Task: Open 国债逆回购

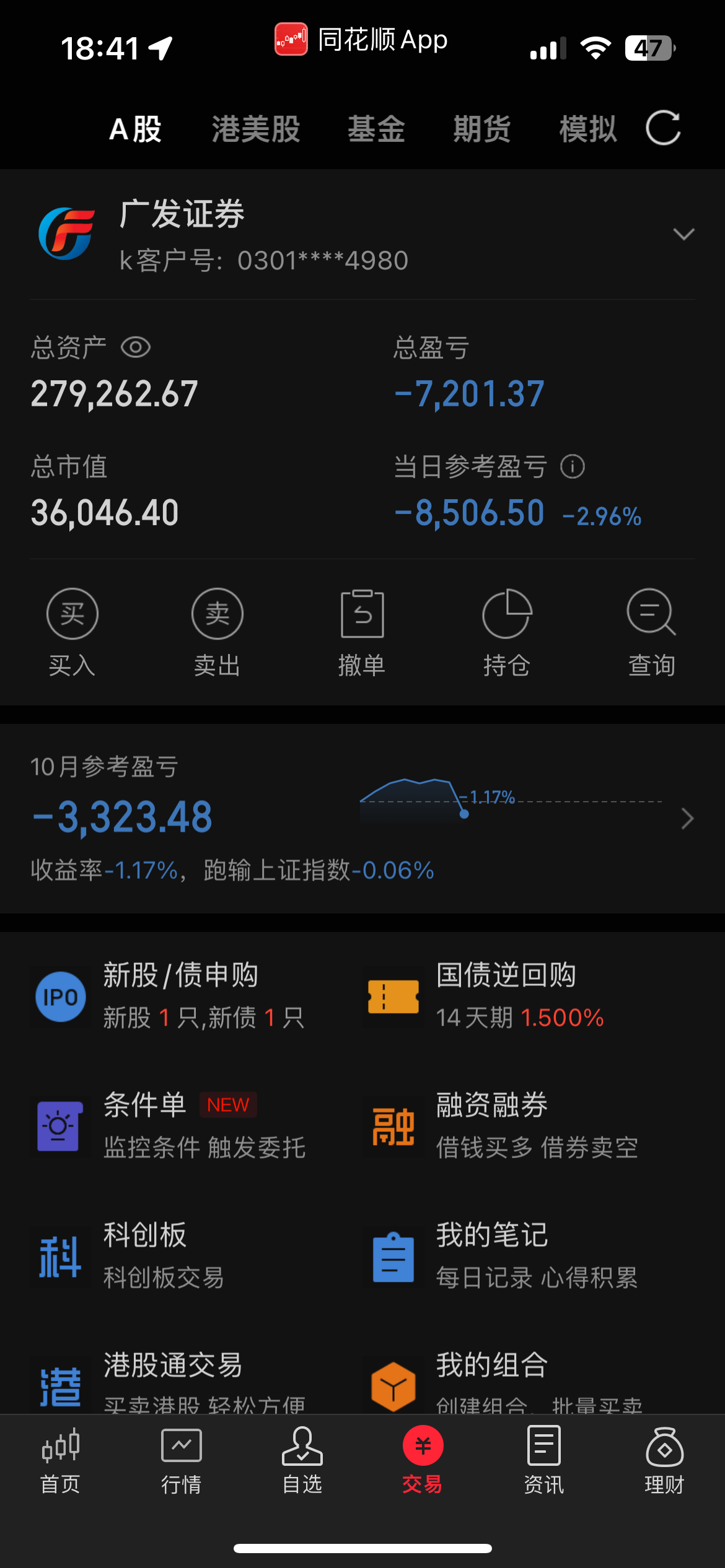Action: pos(521,996)
